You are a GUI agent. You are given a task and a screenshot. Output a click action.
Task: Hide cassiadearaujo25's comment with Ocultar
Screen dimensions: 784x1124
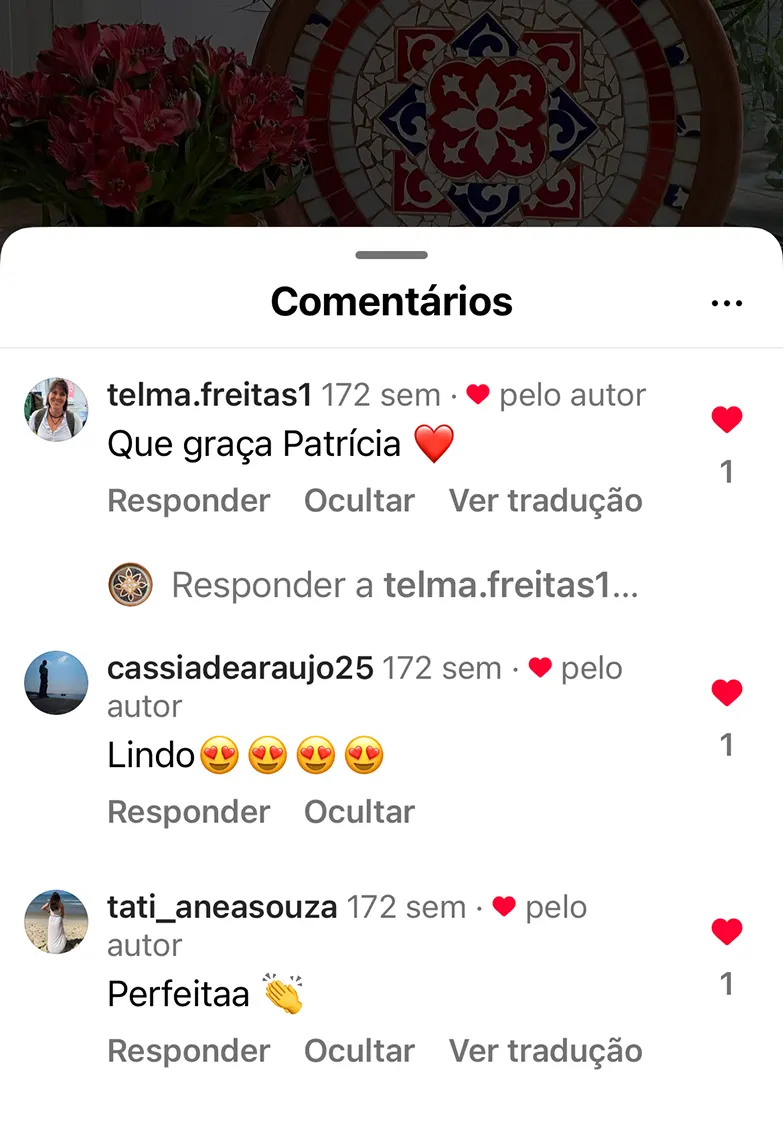[359, 812]
